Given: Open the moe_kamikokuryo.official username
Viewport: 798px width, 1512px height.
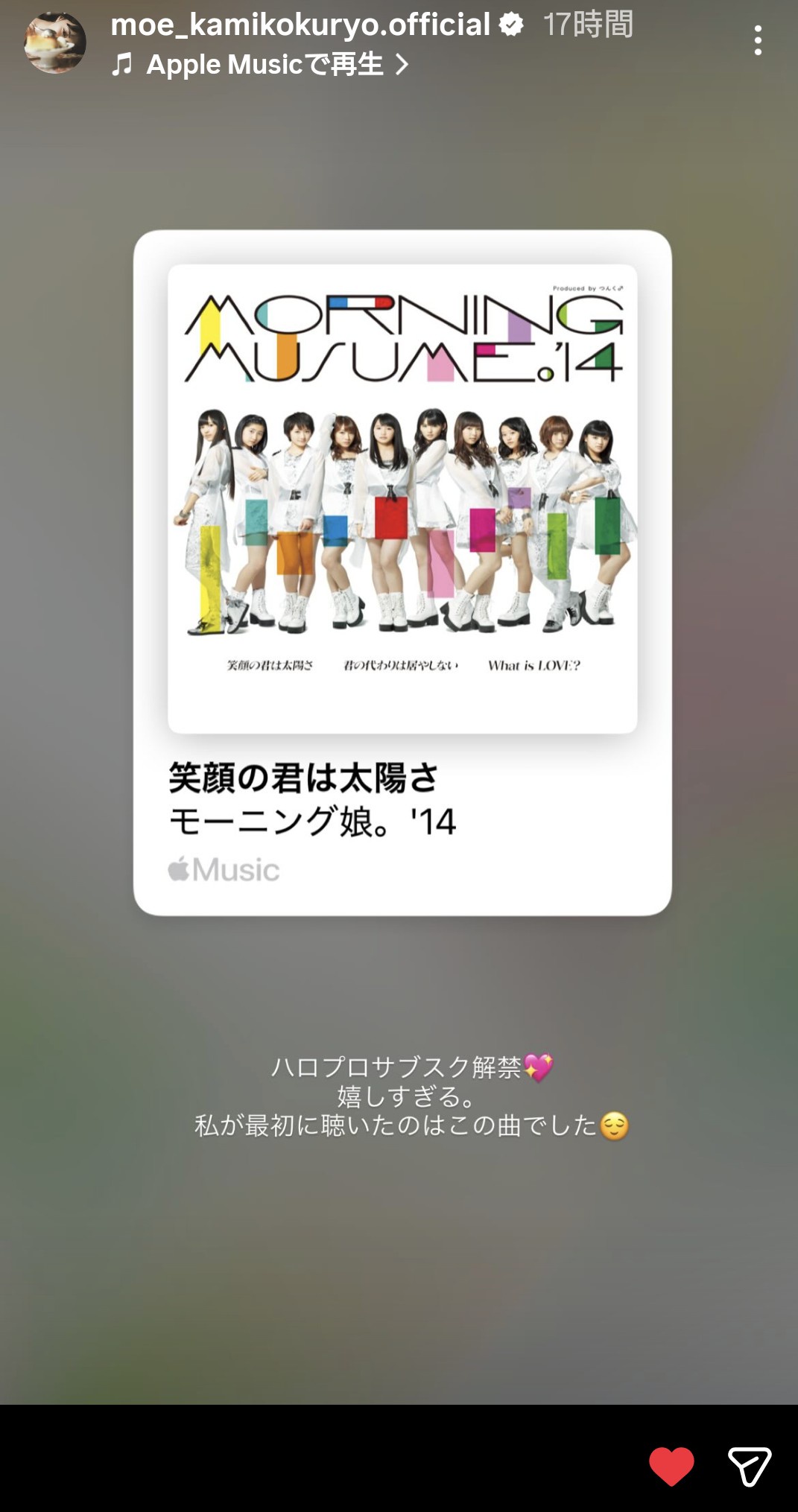Looking at the screenshot, I should click(x=300, y=25).
